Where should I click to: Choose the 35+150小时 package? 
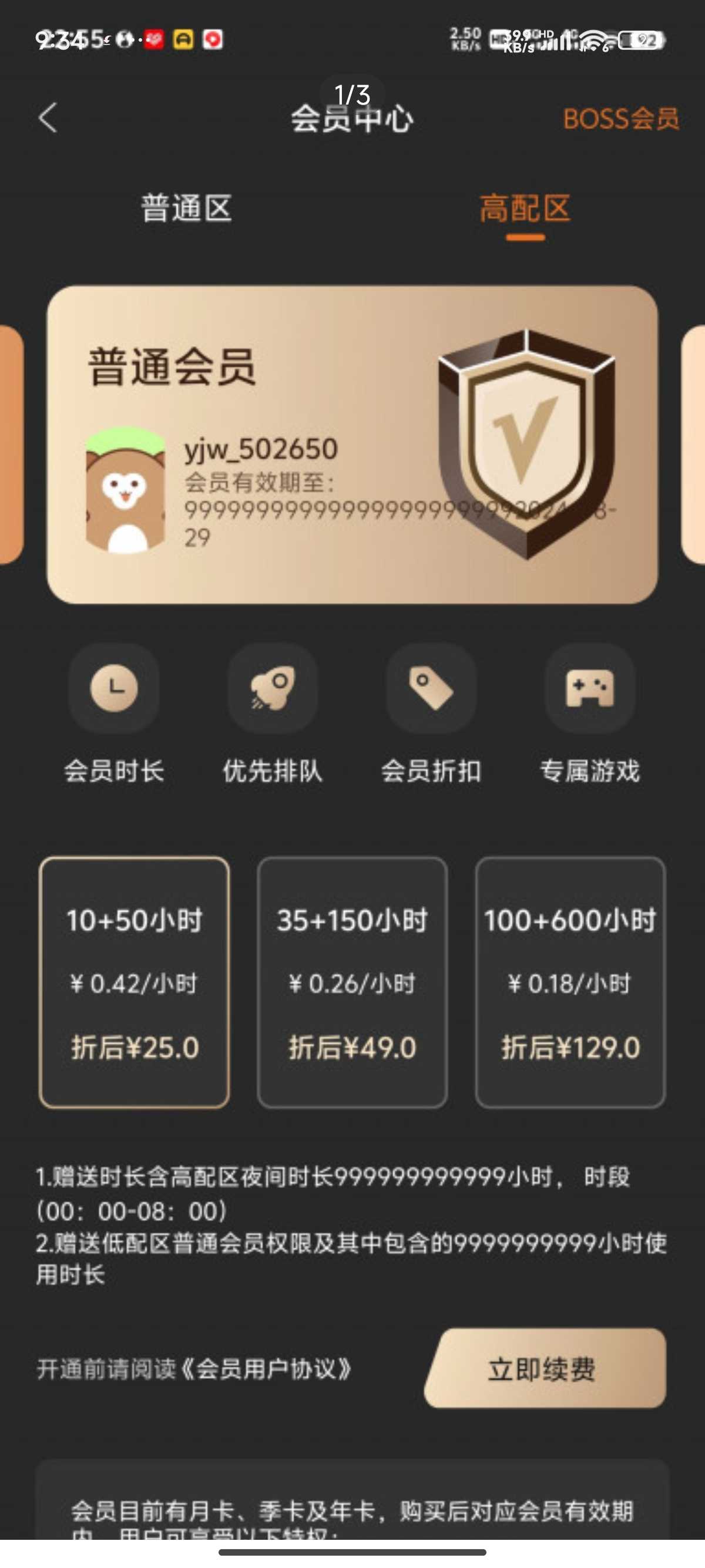click(x=352, y=982)
